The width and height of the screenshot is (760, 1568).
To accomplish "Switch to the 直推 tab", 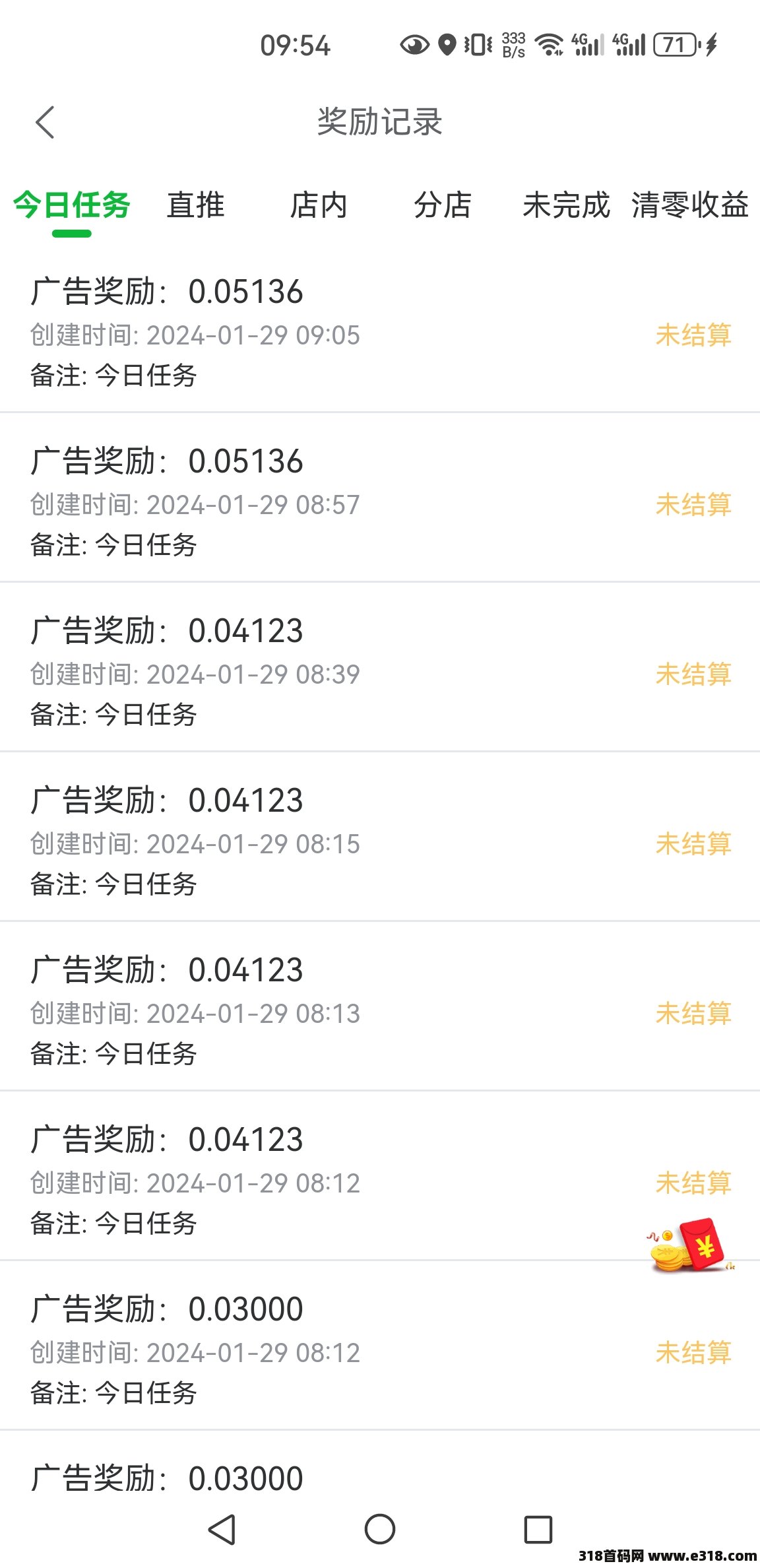I will click(195, 205).
